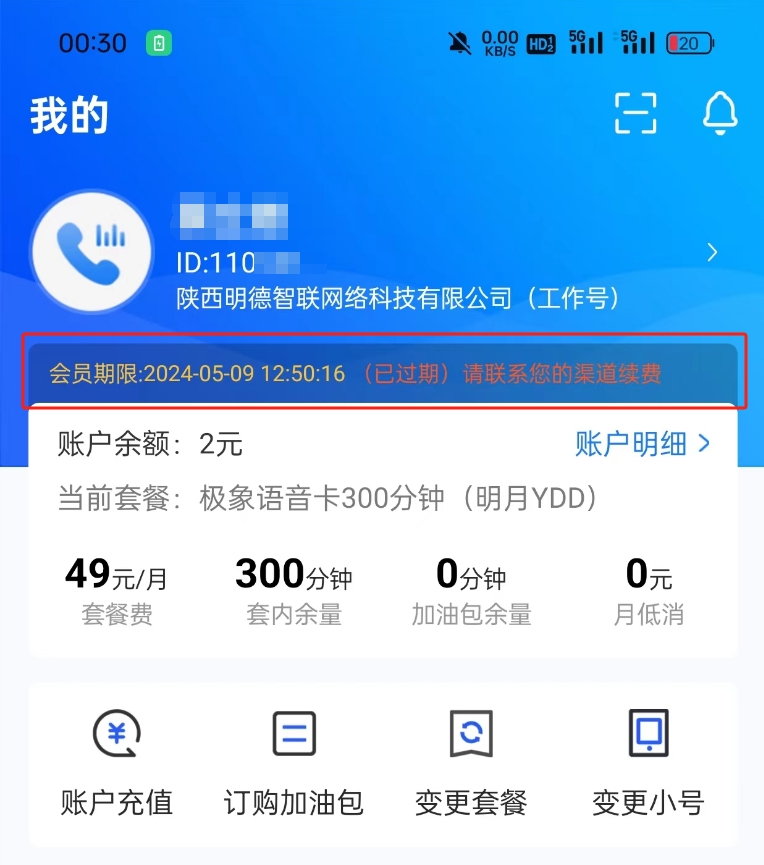Tap the phone avatar picture
Screen dimensions: 764x865
(x=92, y=250)
